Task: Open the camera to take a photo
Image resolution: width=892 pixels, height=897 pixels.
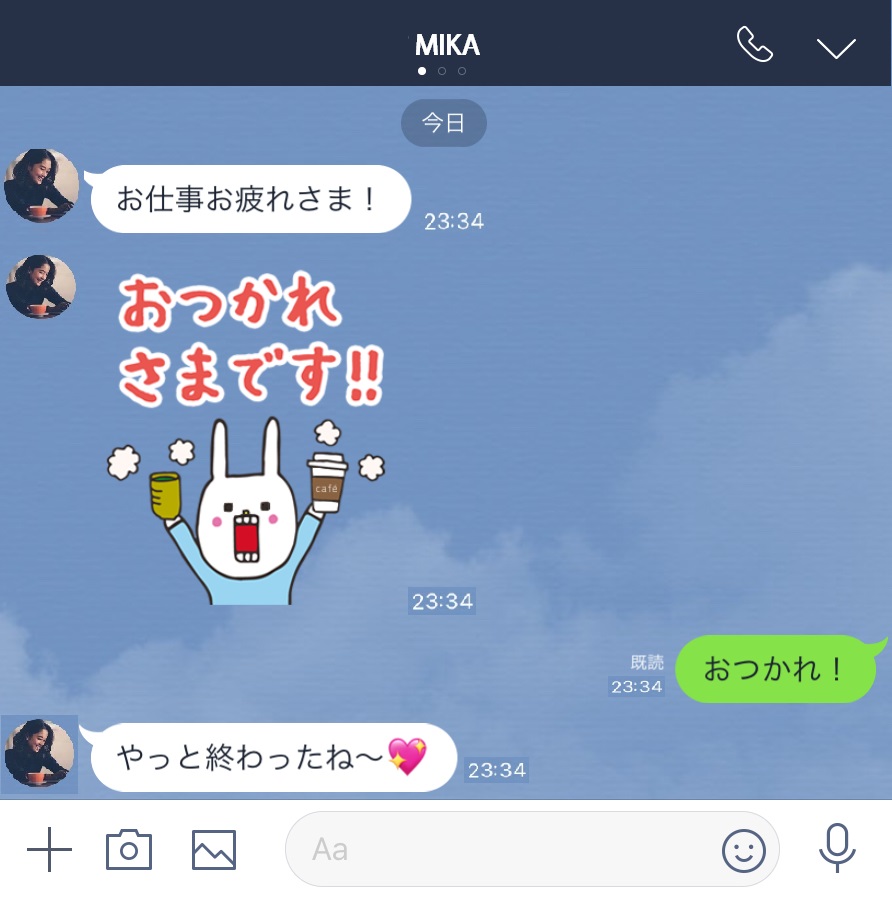Action: click(x=129, y=850)
